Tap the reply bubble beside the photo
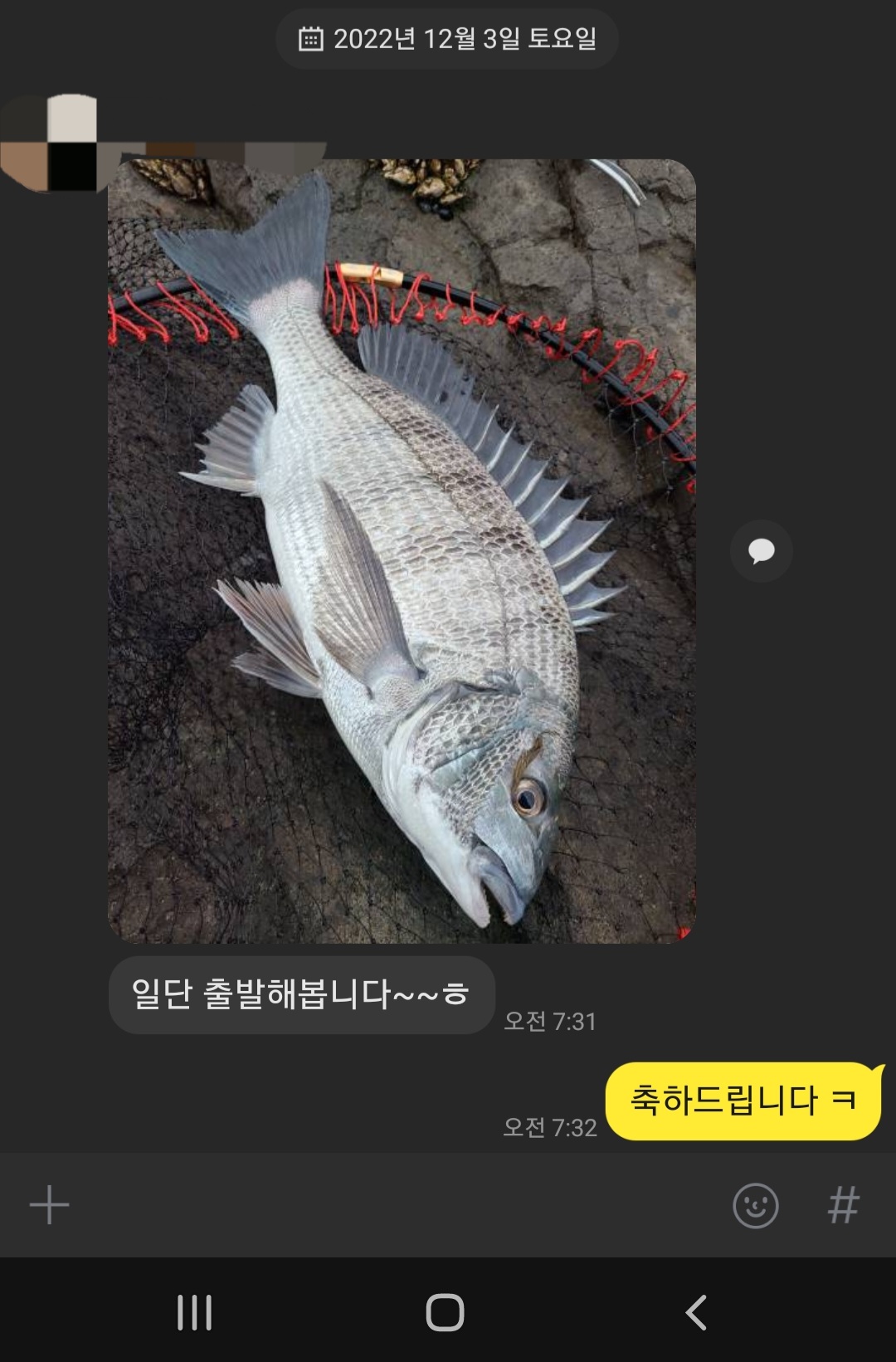The width and height of the screenshot is (896, 1362). tap(761, 551)
